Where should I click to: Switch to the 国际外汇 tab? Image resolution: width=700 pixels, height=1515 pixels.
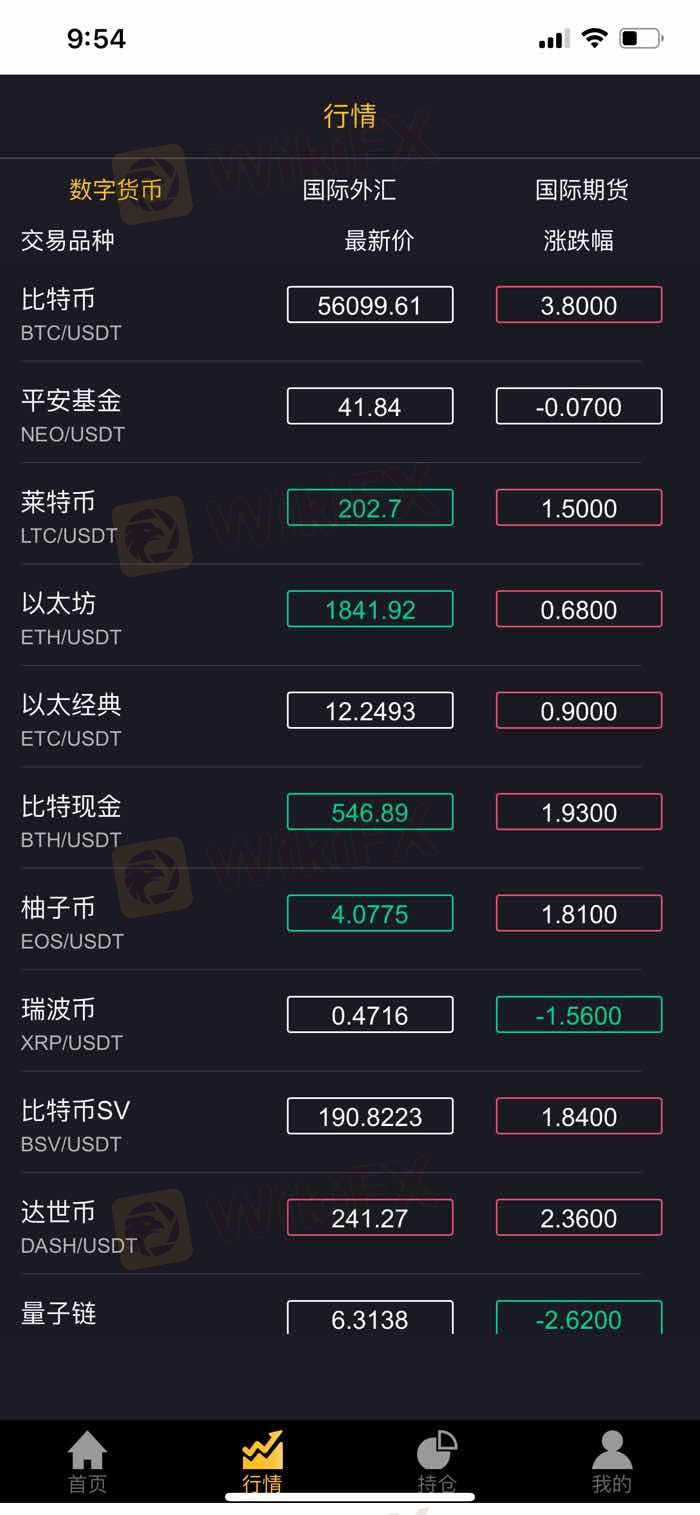pos(349,189)
